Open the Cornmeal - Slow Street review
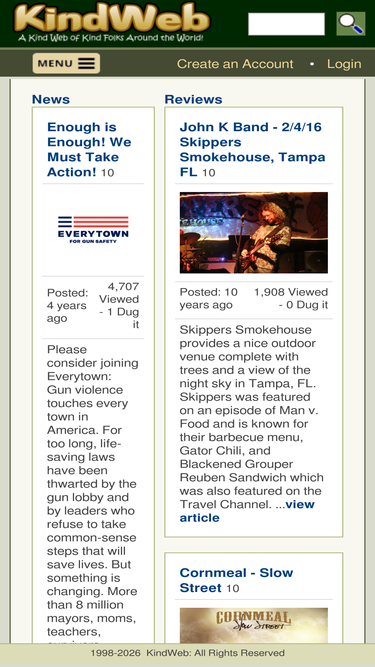 pos(236,580)
